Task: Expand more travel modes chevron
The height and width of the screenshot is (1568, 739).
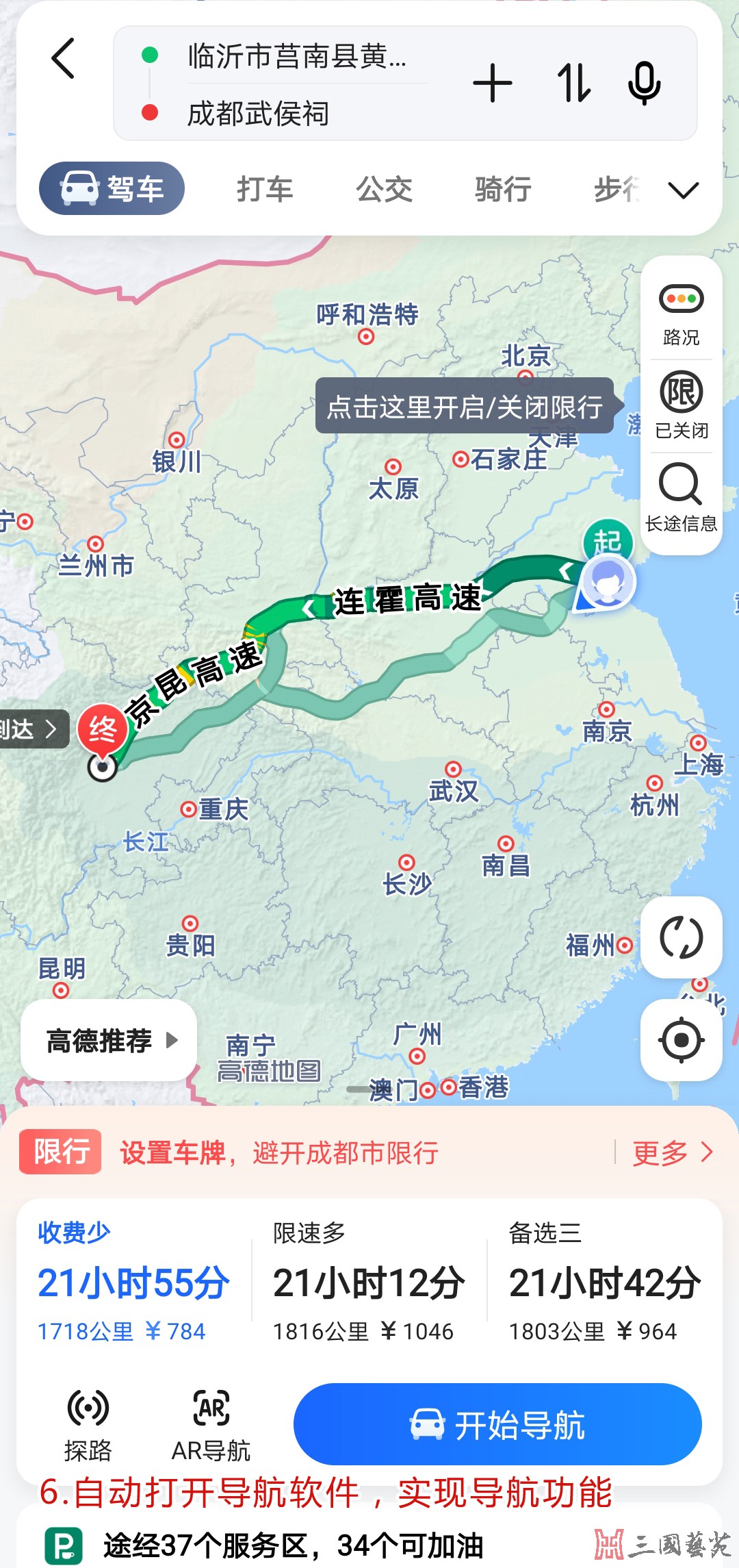Action: [684, 190]
